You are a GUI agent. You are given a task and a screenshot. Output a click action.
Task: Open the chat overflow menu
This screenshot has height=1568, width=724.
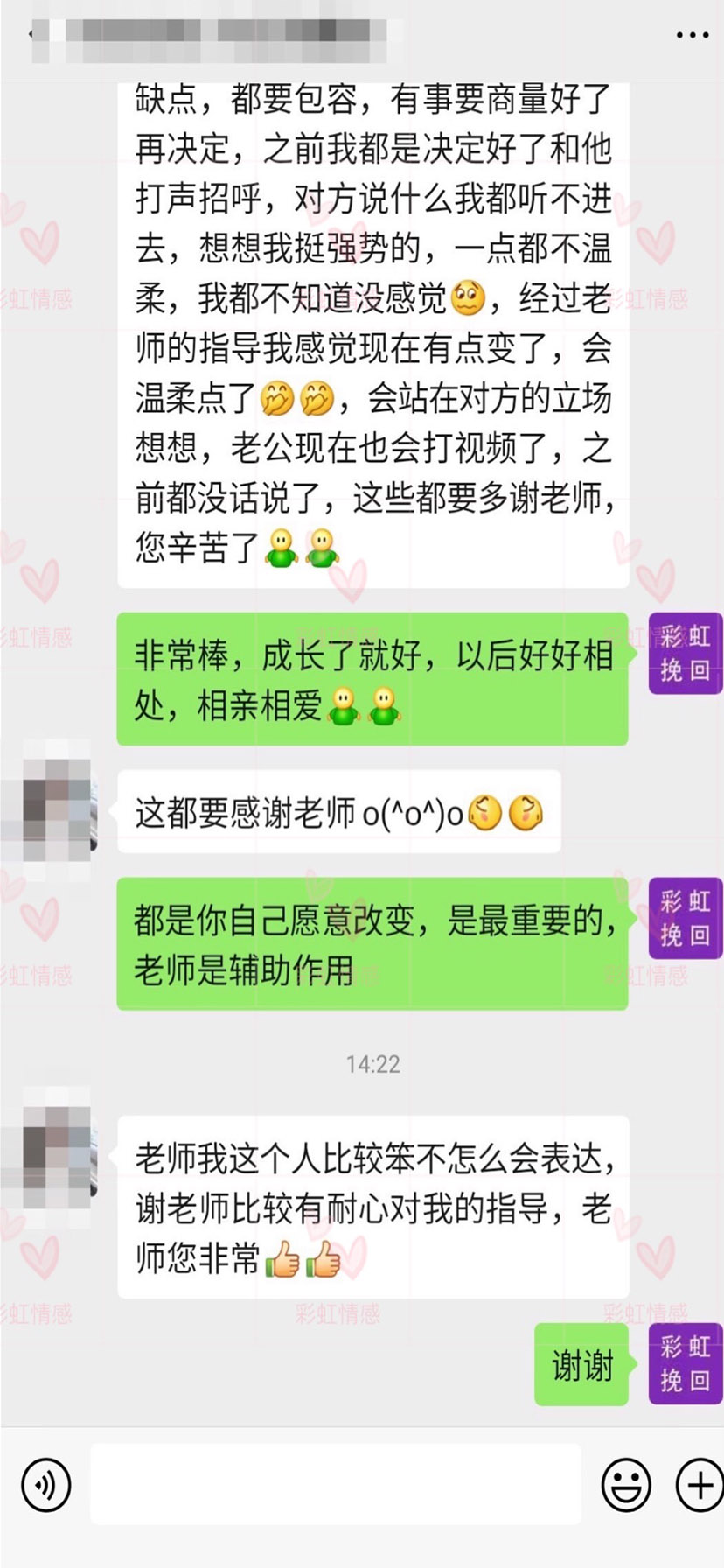coord(692,36)
